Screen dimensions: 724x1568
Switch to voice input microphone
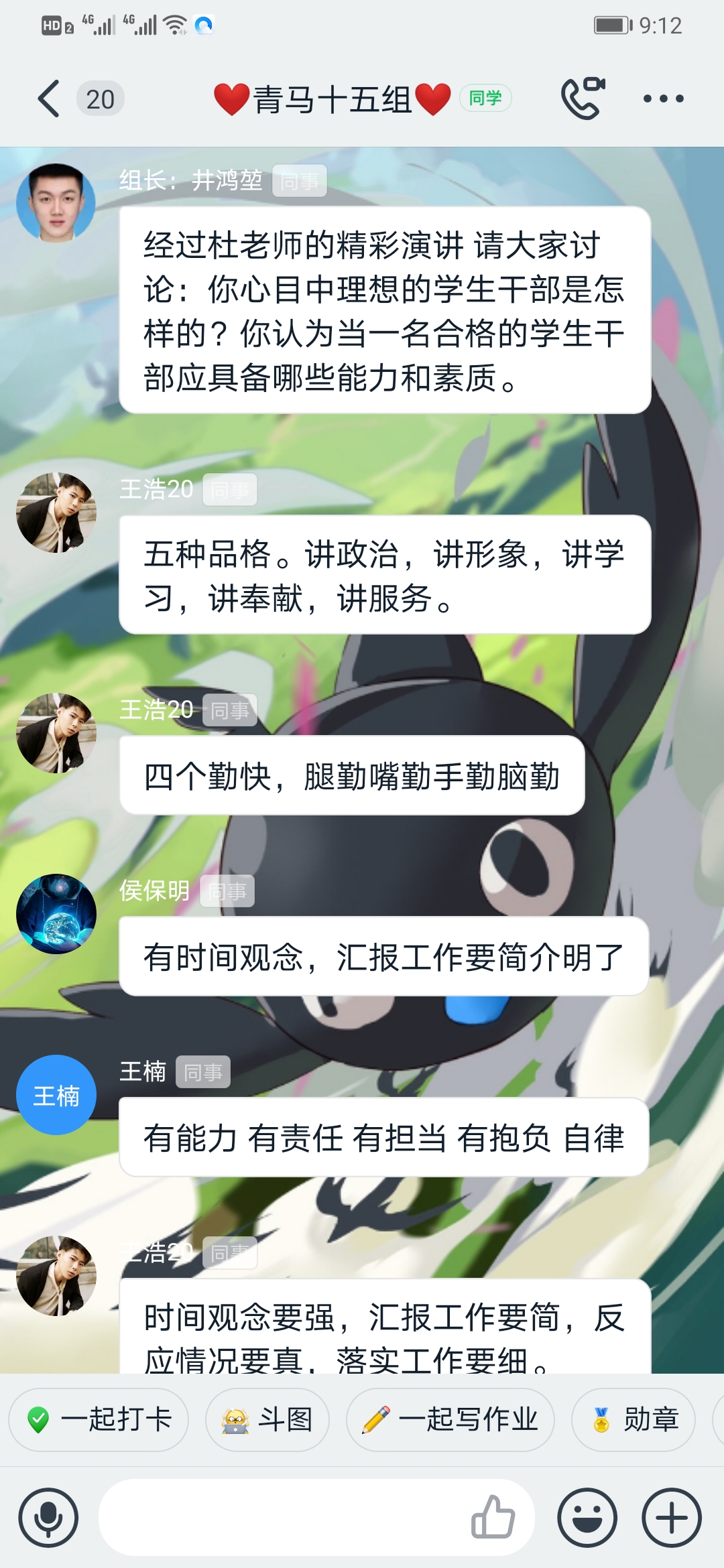coord(48,1518)
